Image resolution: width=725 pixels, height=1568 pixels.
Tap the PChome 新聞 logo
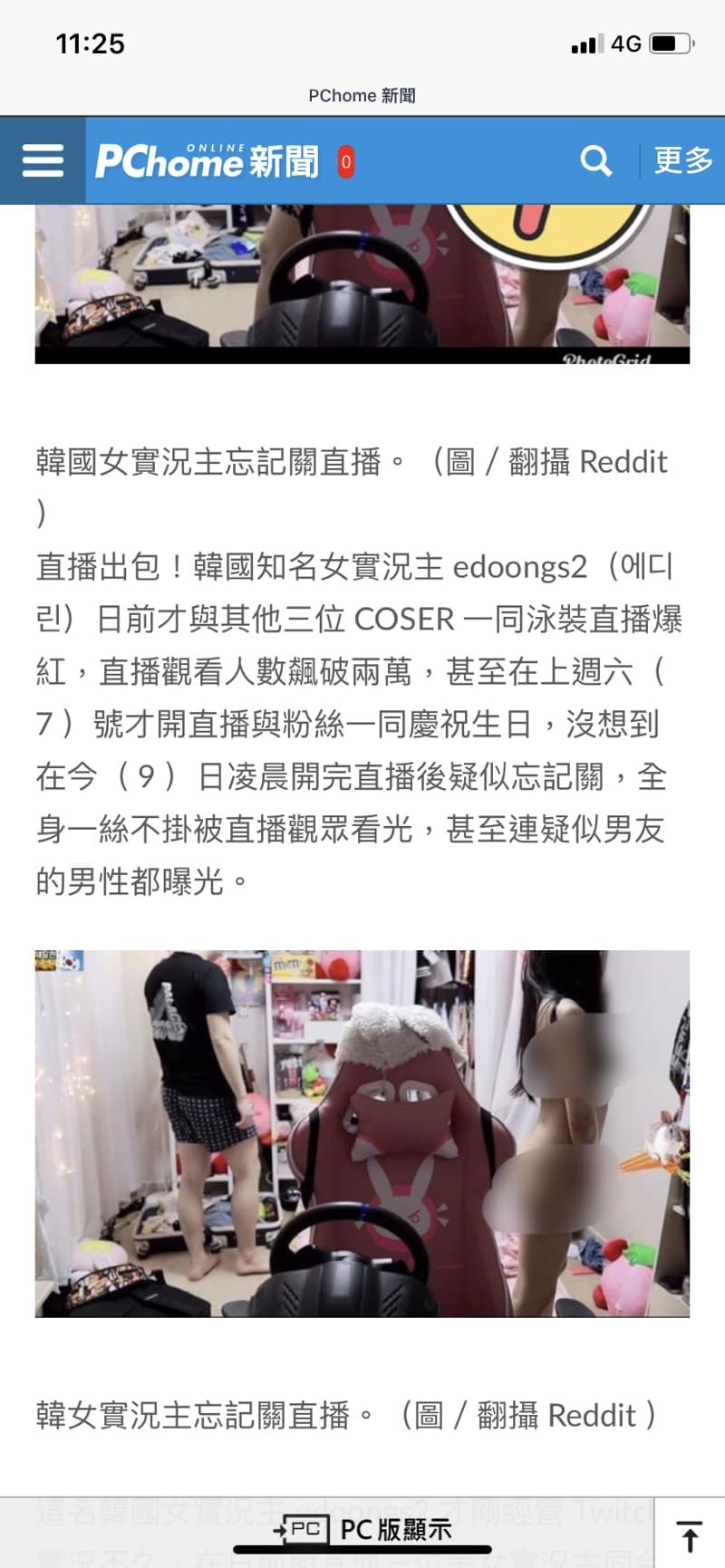click(x=208, y=161)
